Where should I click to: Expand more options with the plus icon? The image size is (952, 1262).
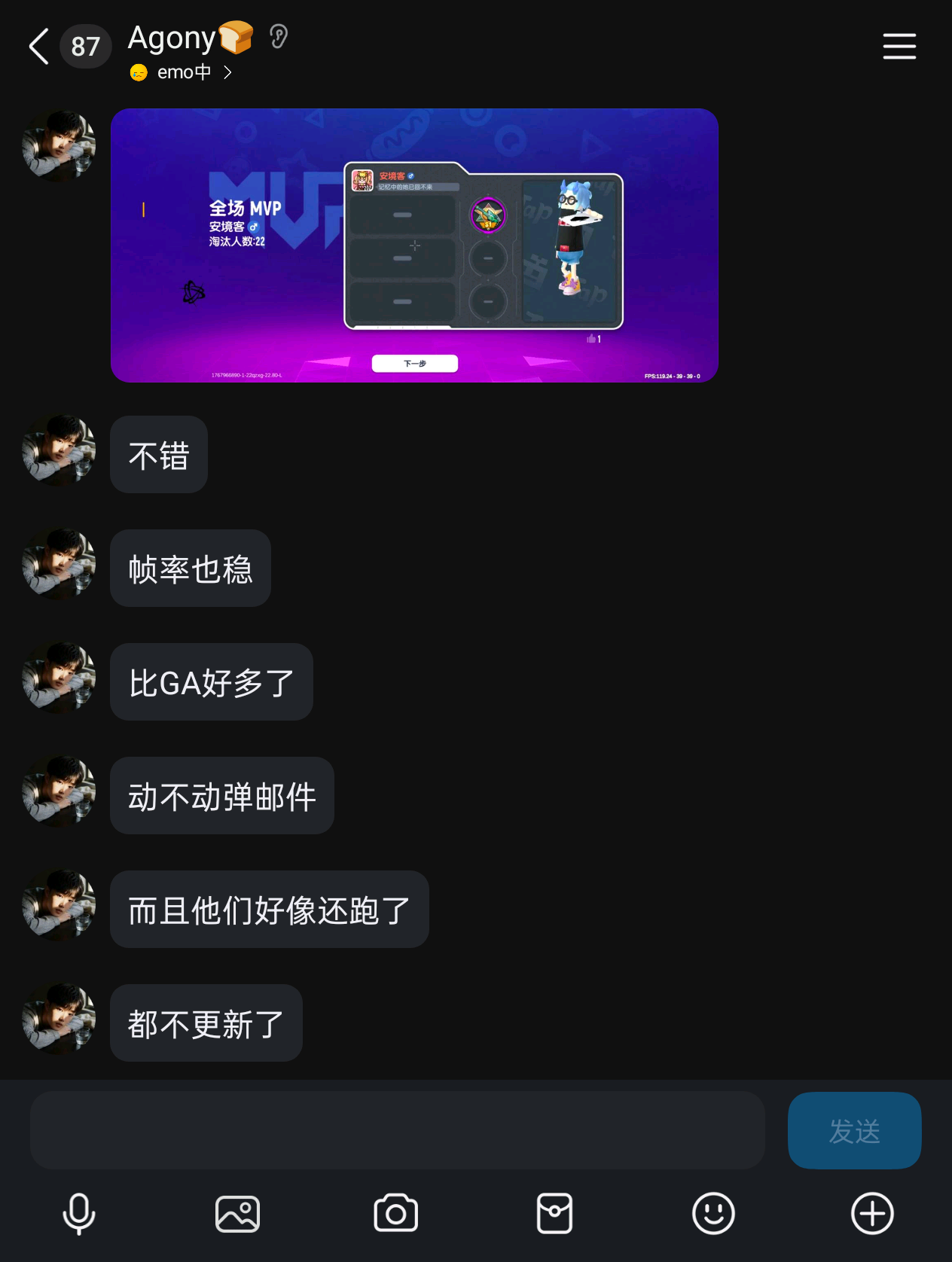pyautogui.click(x=872, y=1214)
